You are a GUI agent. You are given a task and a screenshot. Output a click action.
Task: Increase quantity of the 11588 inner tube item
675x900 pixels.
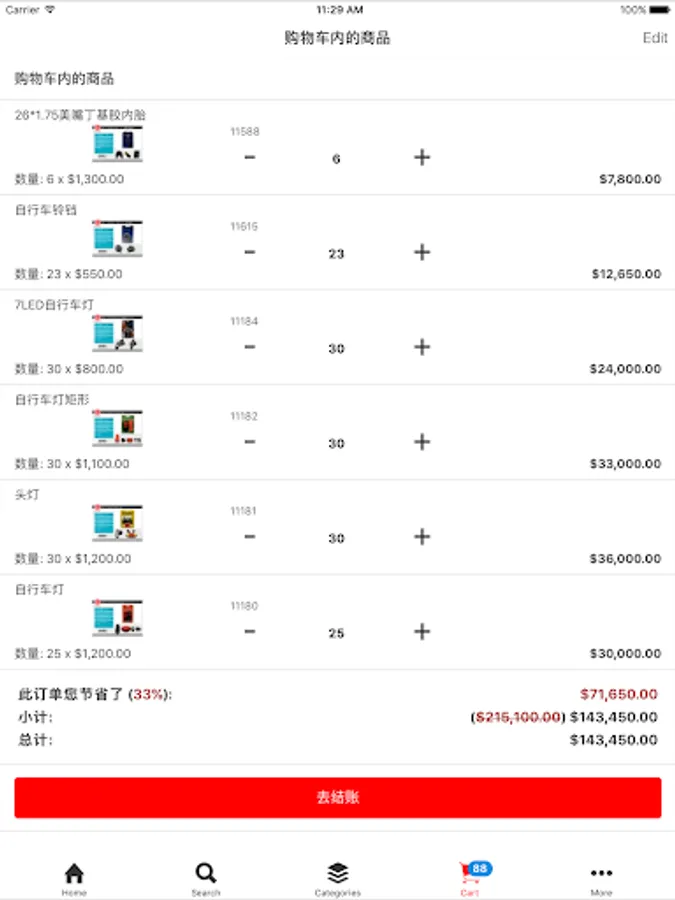pyautogui.click(x=422, y=157)
